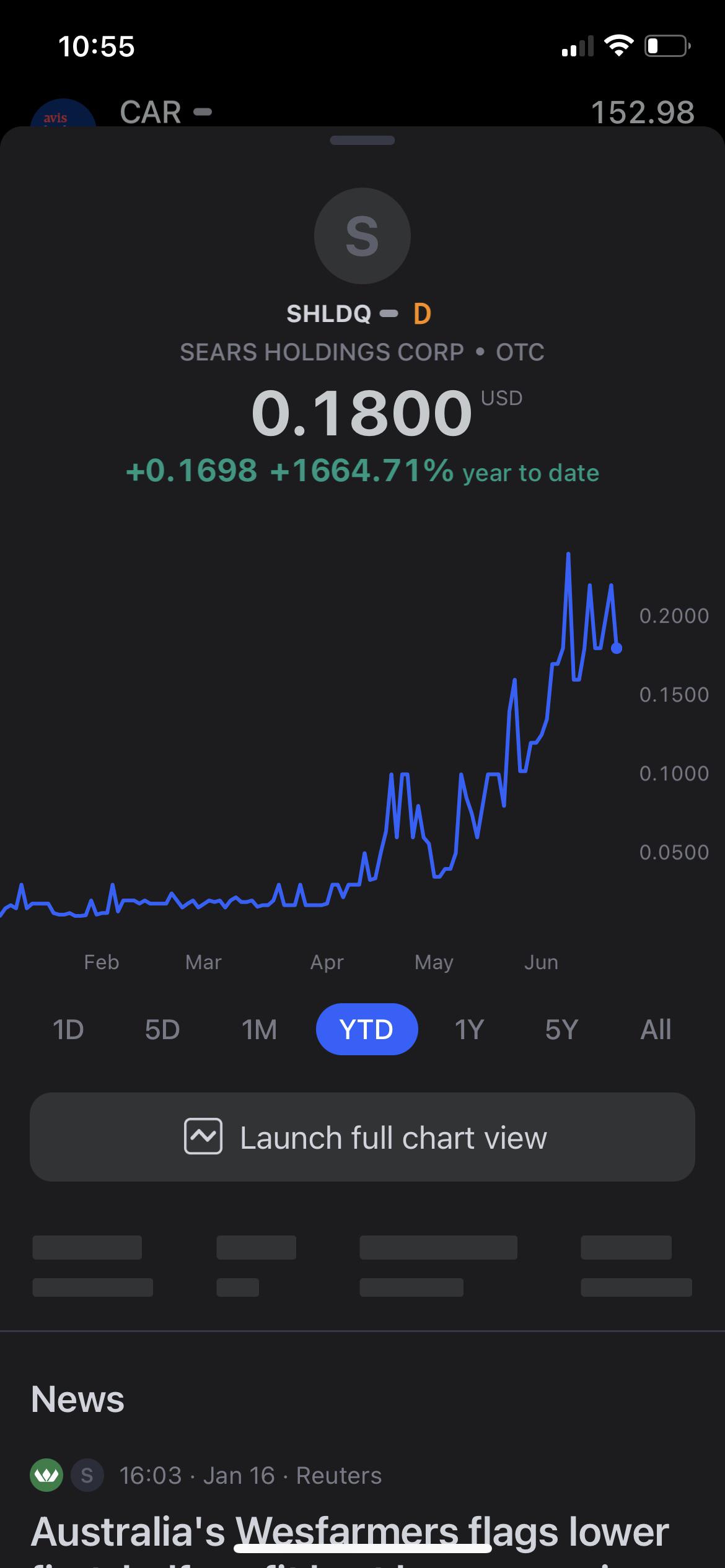Switch chart to 5D range
Viewport: 725px width, 1568px height.
pos(162,1029)
